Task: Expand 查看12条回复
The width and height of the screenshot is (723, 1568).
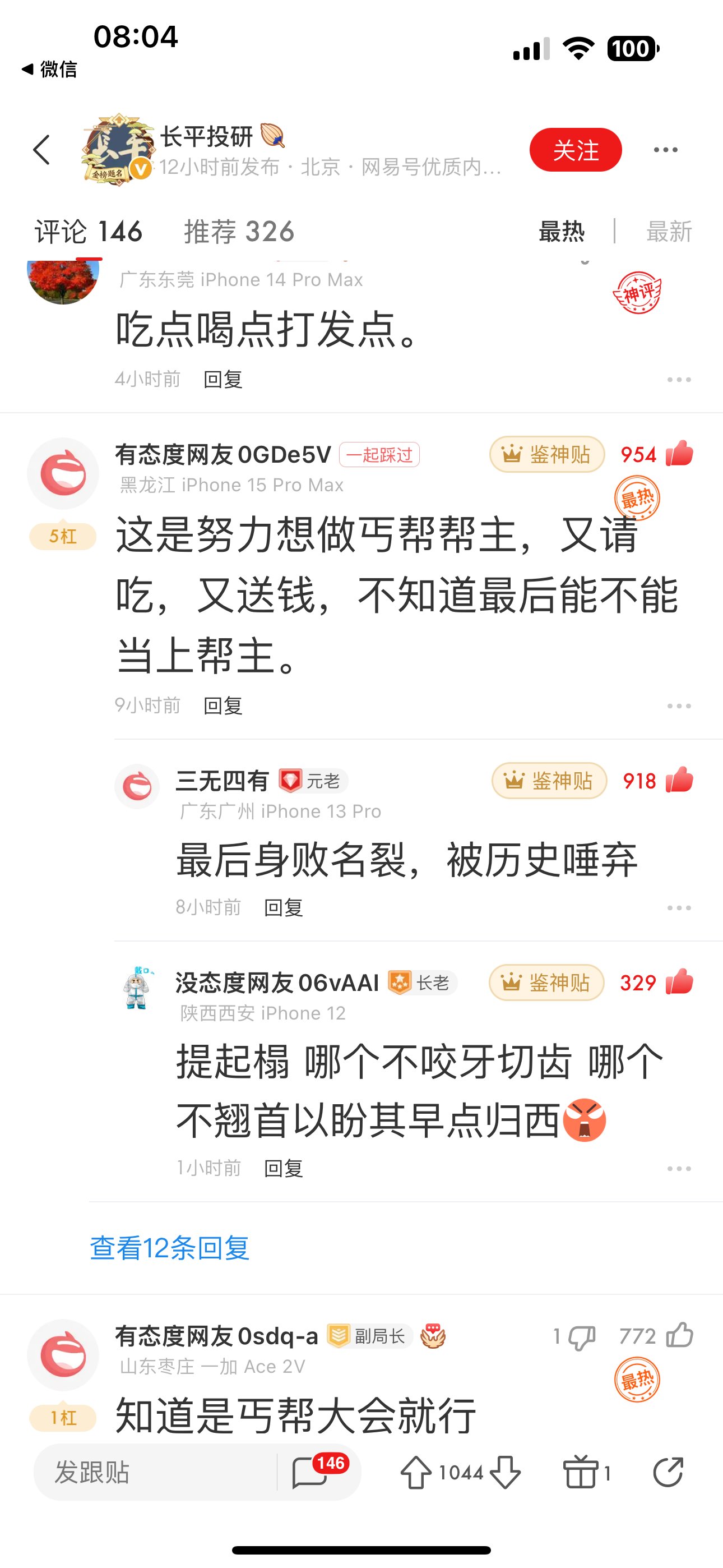Action: [170, 1248]
